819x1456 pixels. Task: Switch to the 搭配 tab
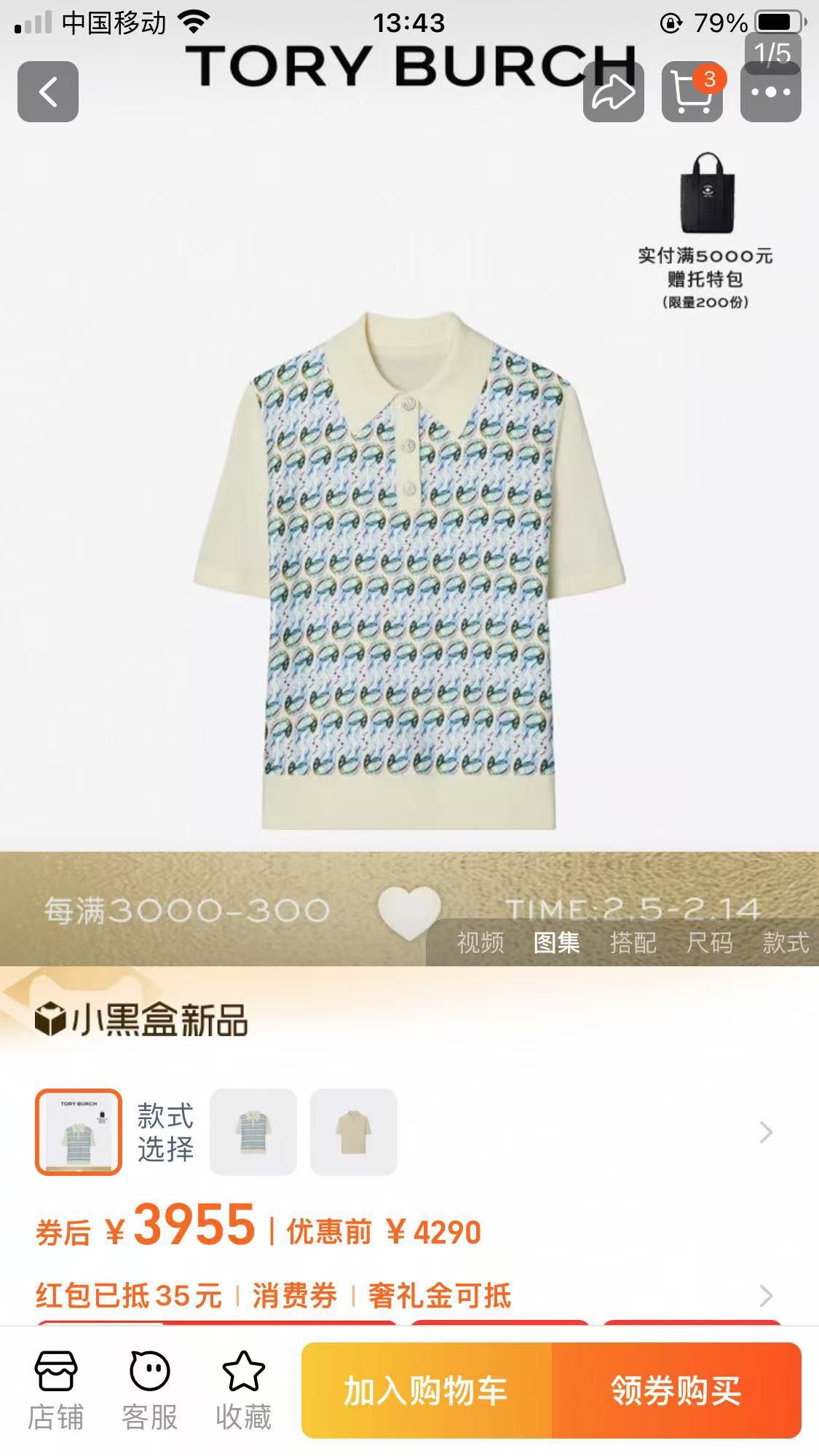(633, 942)
